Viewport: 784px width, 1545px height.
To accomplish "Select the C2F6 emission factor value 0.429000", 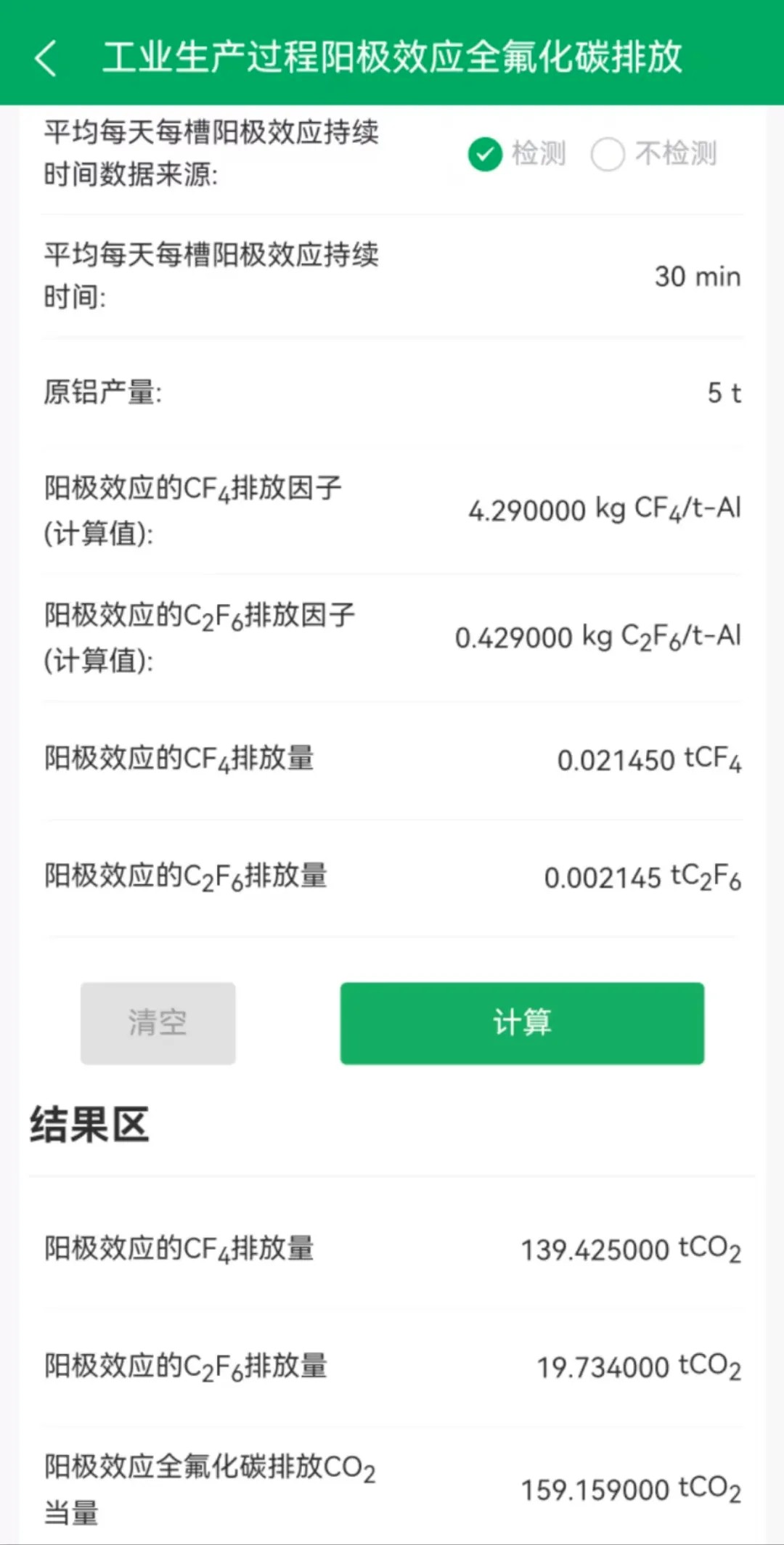I will point(598,637).
